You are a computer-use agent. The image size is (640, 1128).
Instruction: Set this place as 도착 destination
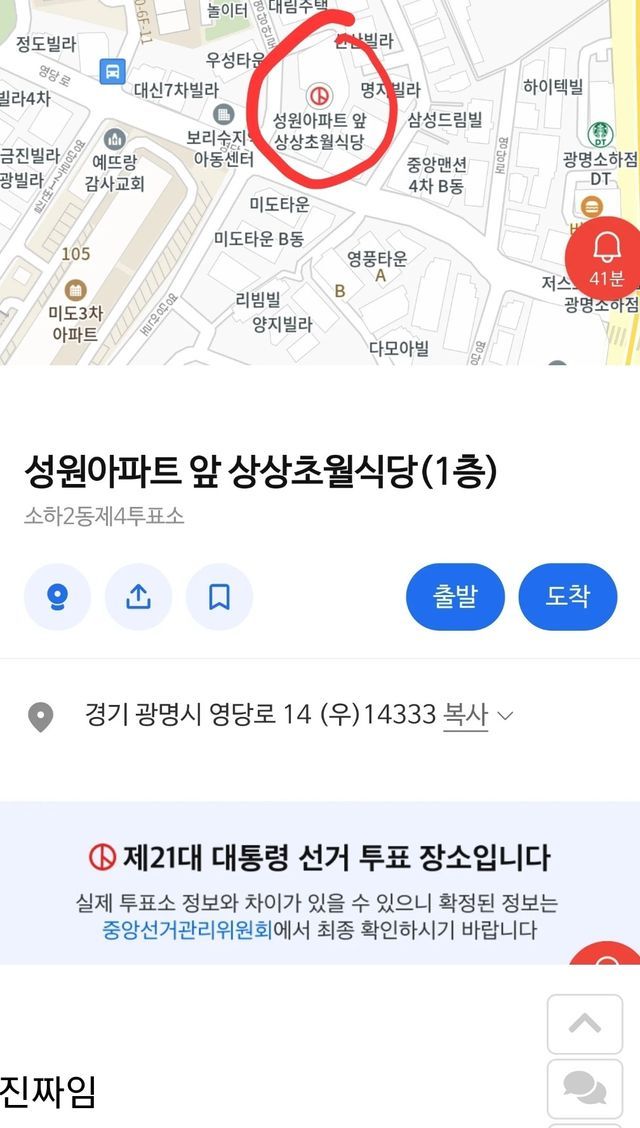(568, 597)
